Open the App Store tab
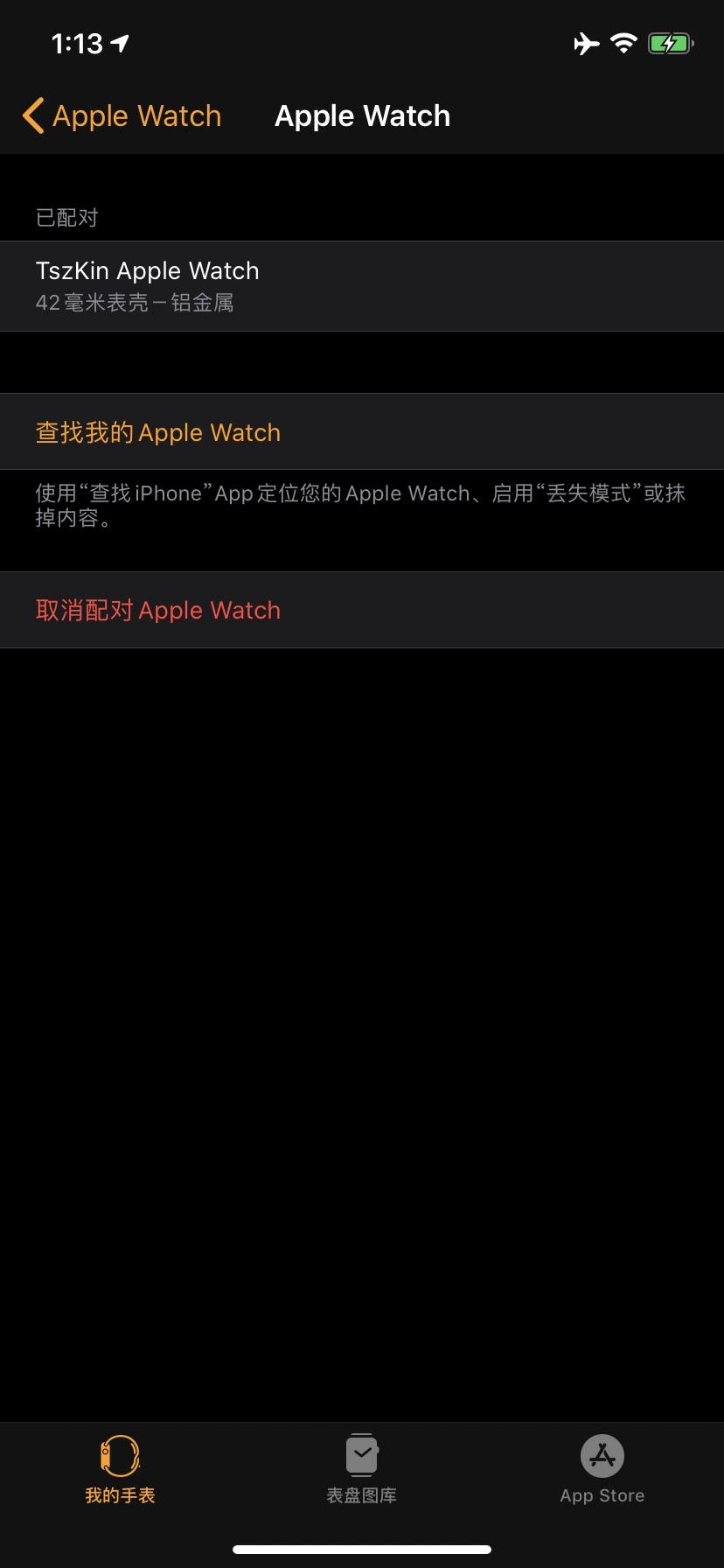The image size is (724, 1568). click(602, 1470)
